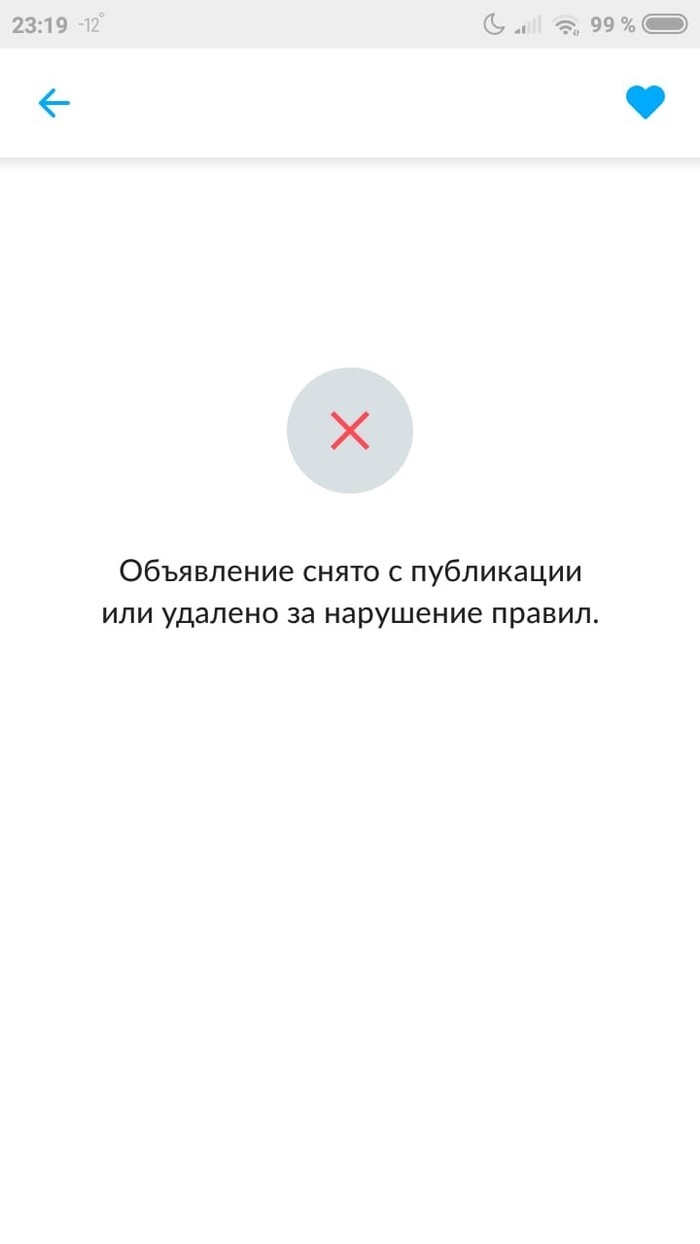
Task: Tap the blue heart favorites icon
Action: pyautogui.click(x=645, y=102)
